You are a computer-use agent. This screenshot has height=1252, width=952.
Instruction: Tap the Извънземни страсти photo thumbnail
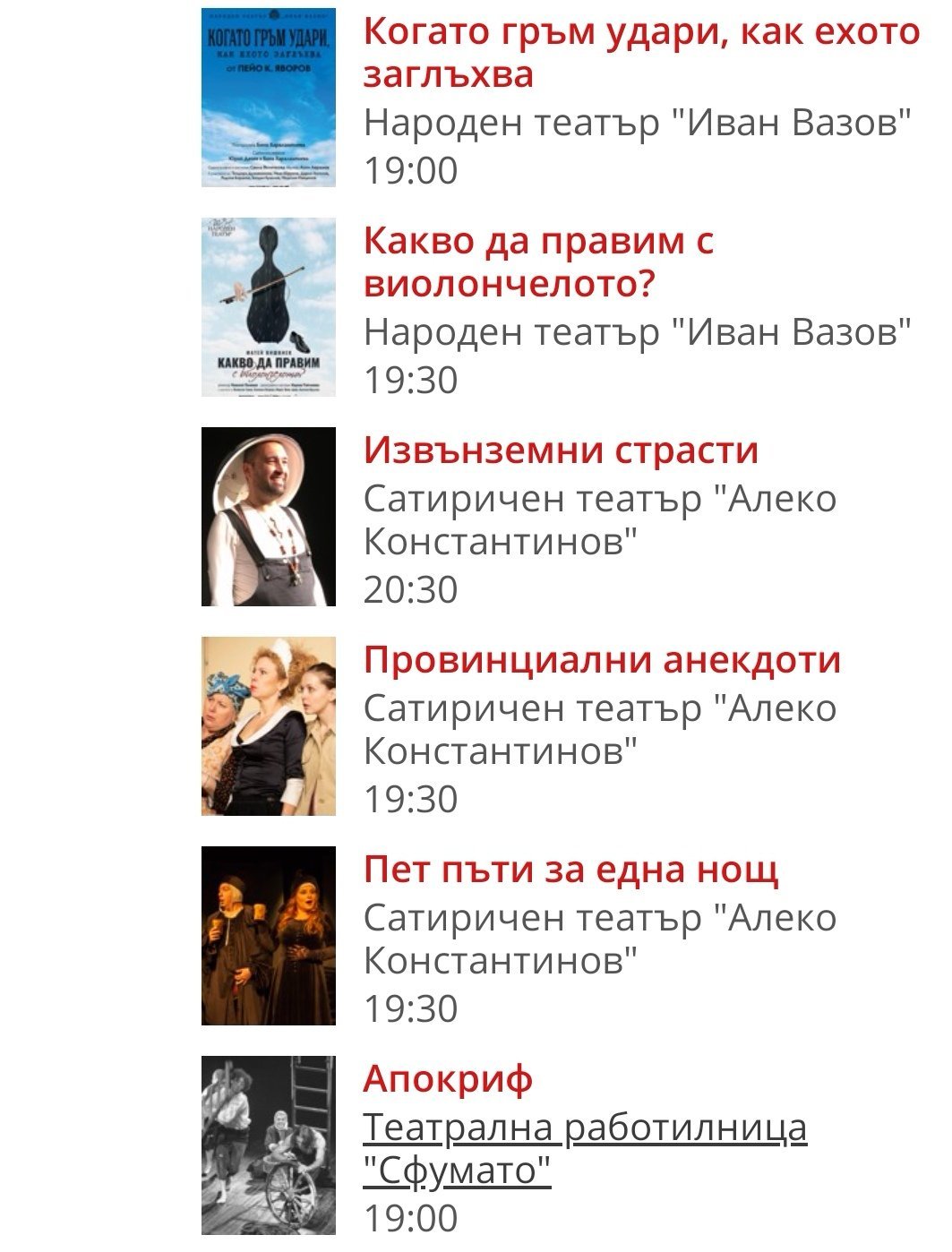[x=269, y=516]
